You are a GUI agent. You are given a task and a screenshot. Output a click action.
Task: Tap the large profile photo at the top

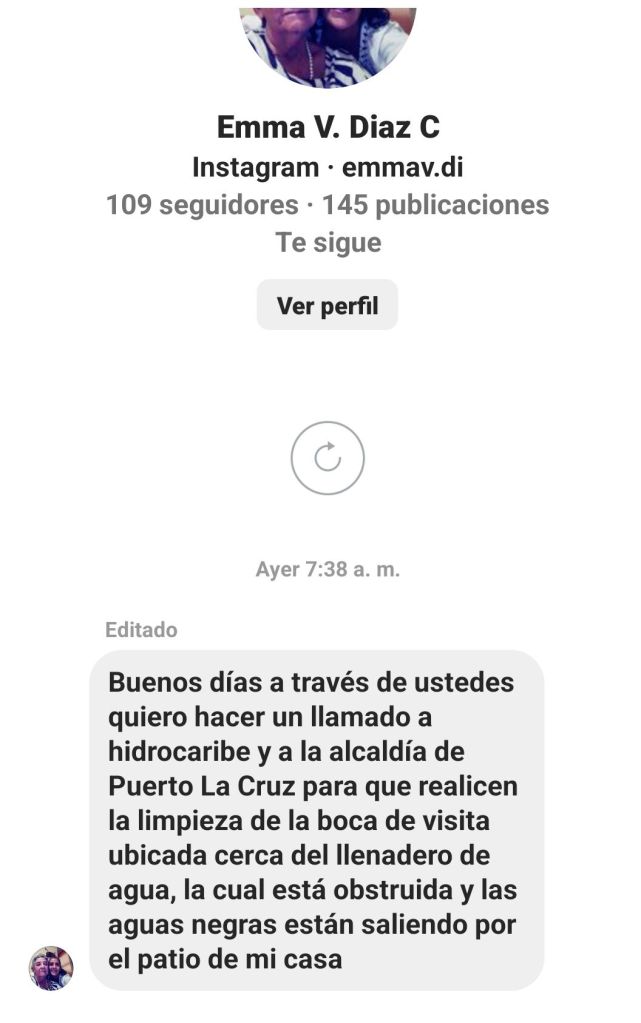pyautogui.click(x=327, y=43)
